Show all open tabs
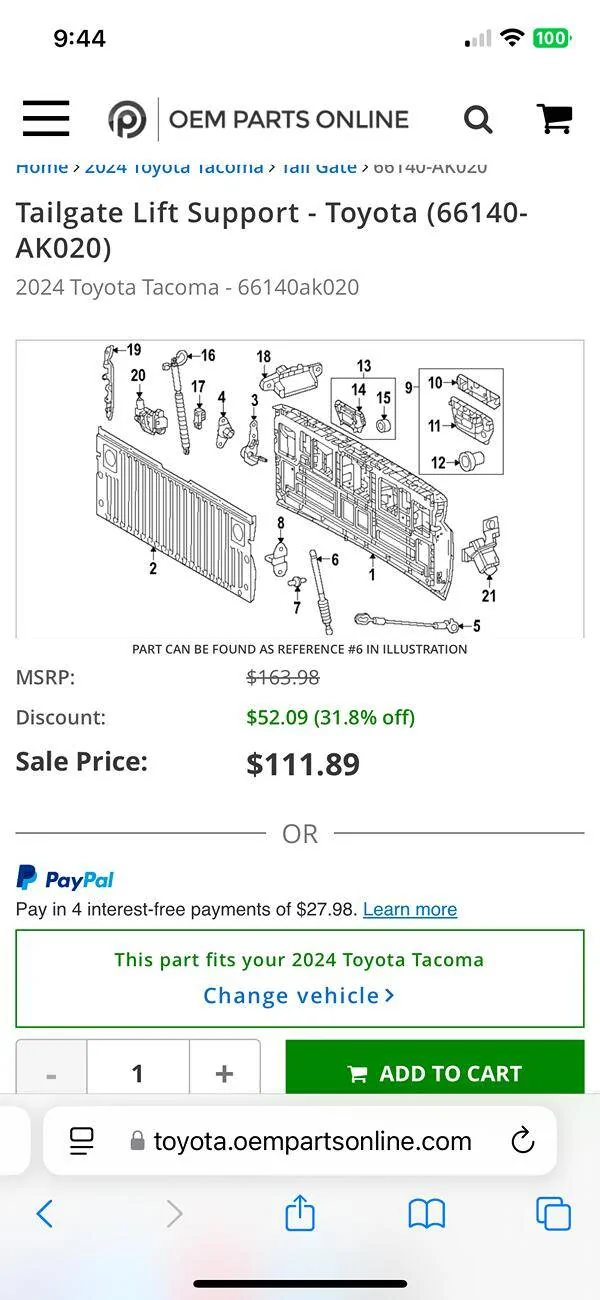Viewport: 600px width, 1300px height. (553, 1214)
